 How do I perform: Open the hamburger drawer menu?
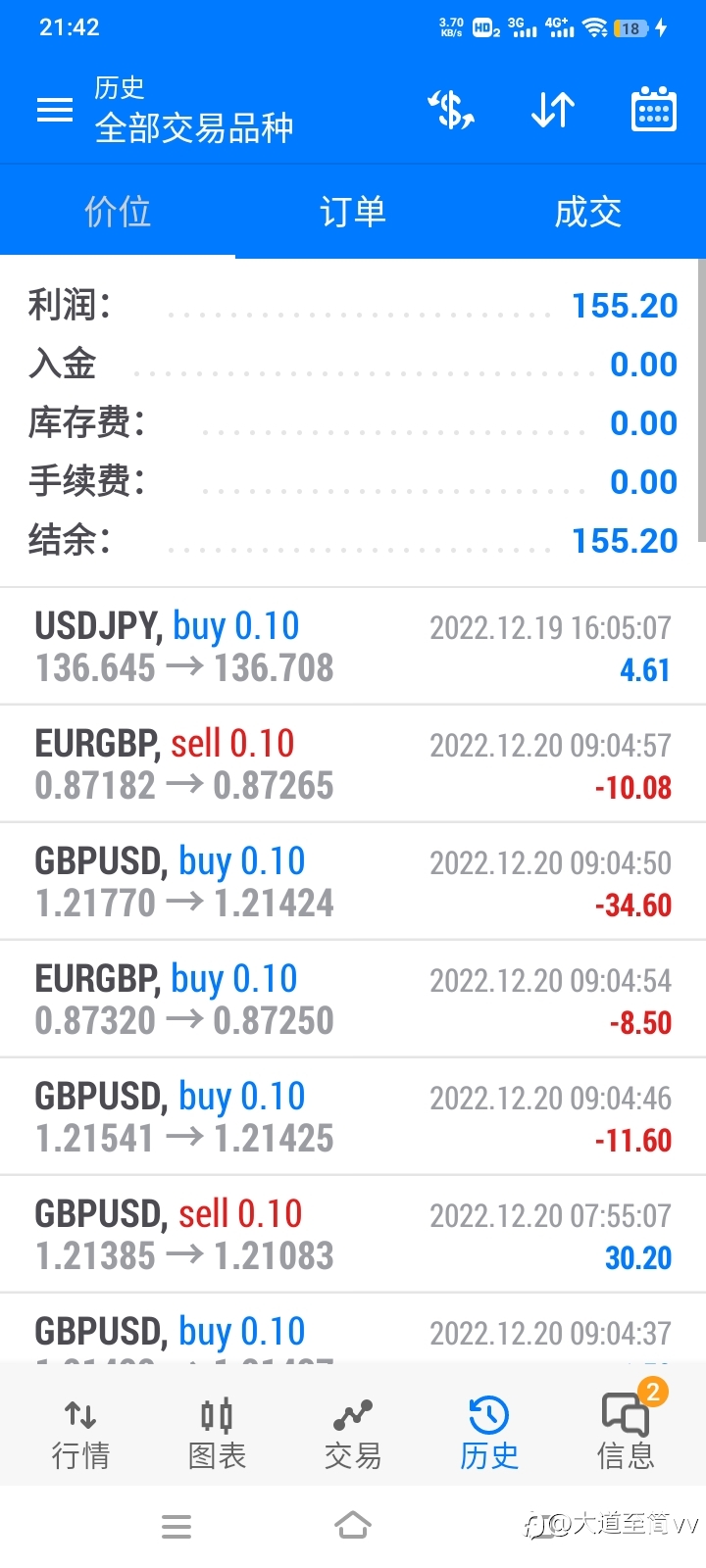click(x=55, y=111)
